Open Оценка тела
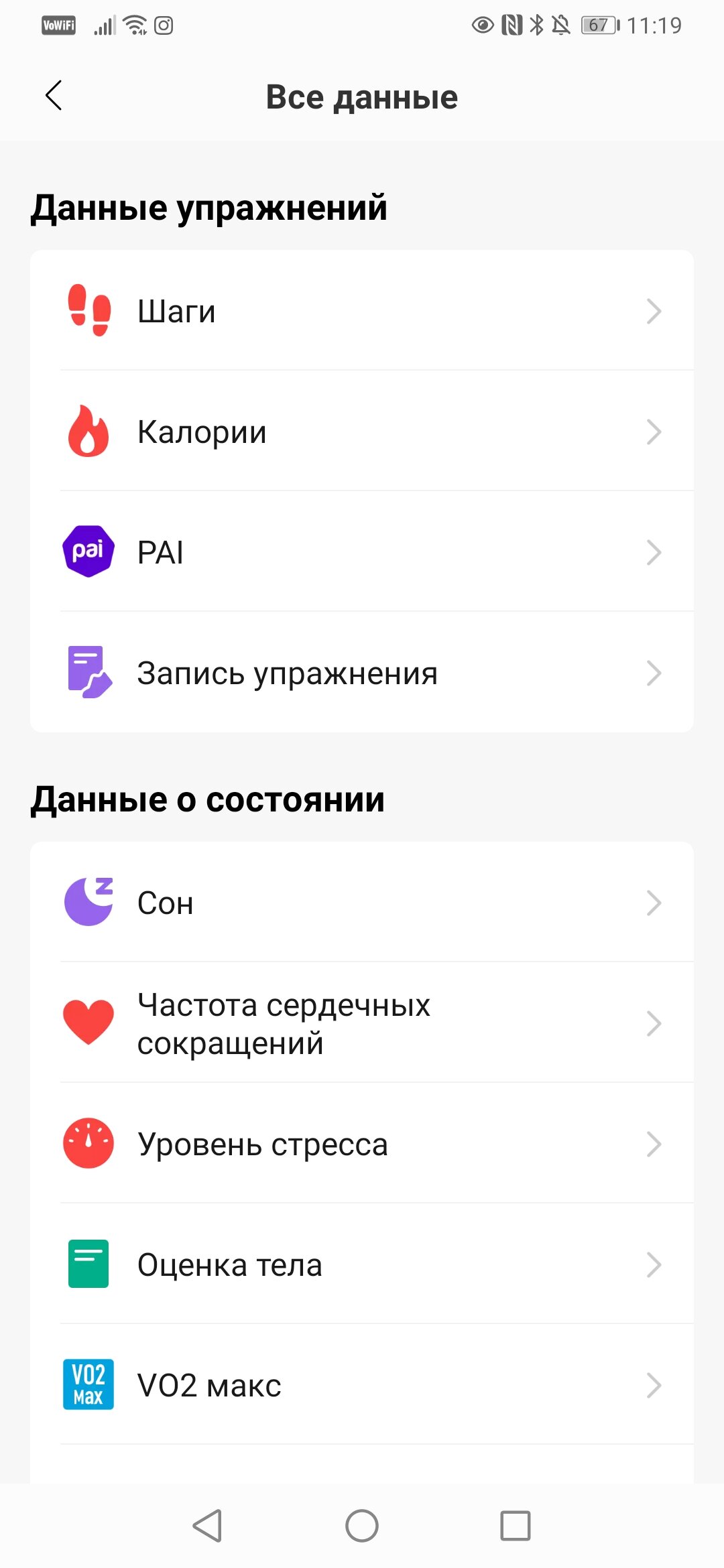Viewport: 724px width, 1568px height. [x=362, y=1264]
